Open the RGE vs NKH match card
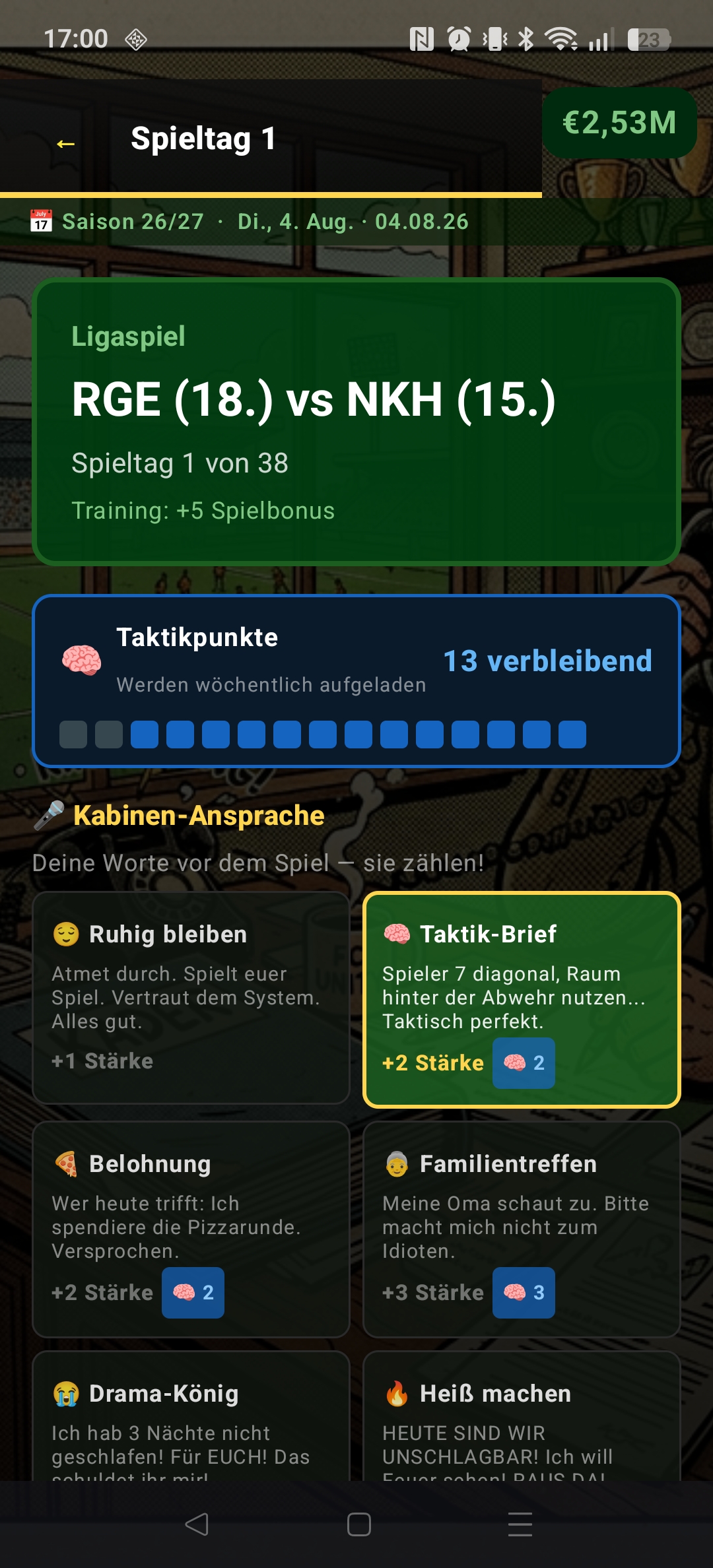The image size is (713, 1568). coord(356,422)
